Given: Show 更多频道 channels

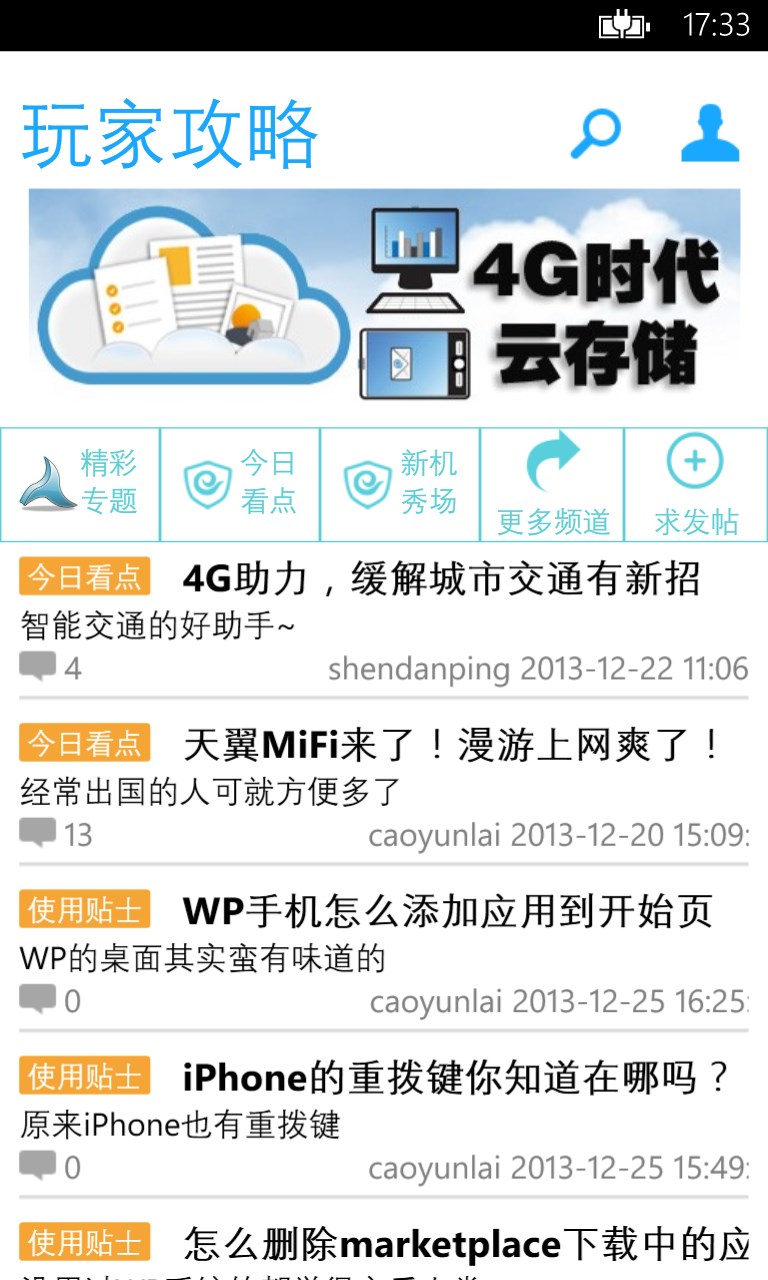Looking at the screenshot, I should click(x=553, y=484).
